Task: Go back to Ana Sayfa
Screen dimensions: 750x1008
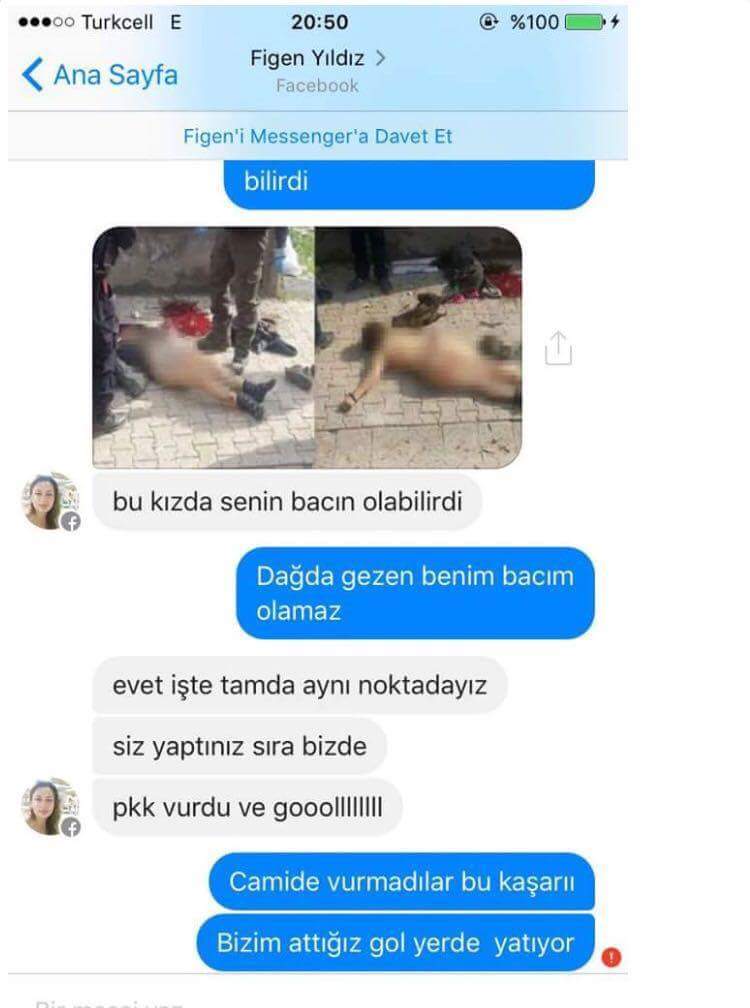Action: pyautogui.click(x=100, y=75)
